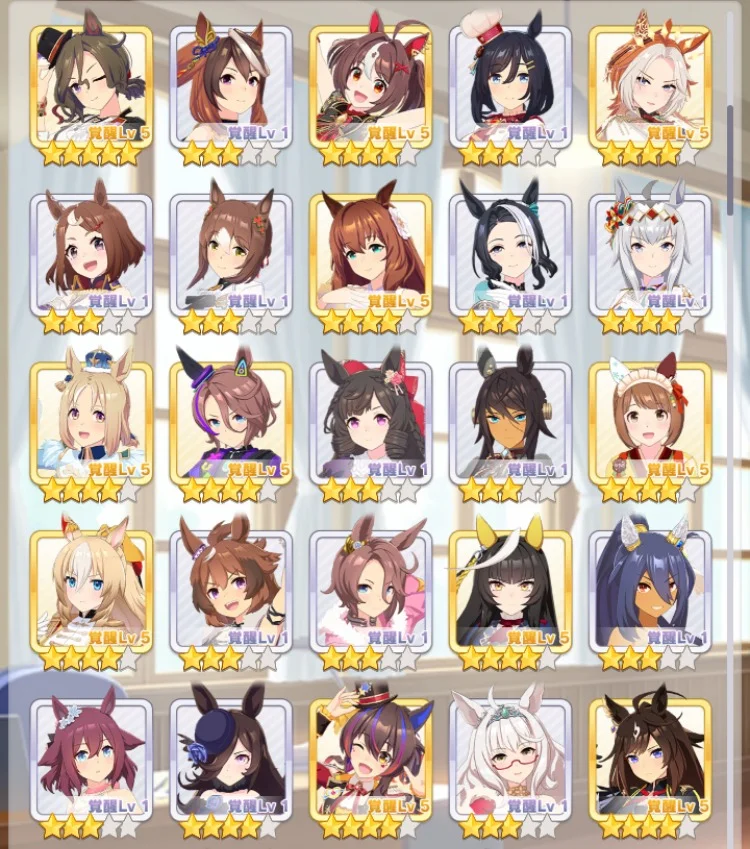This screenshot has height=849, width=750.
Task: Select the winking girl with red top hat
Action: coord(370,760)
